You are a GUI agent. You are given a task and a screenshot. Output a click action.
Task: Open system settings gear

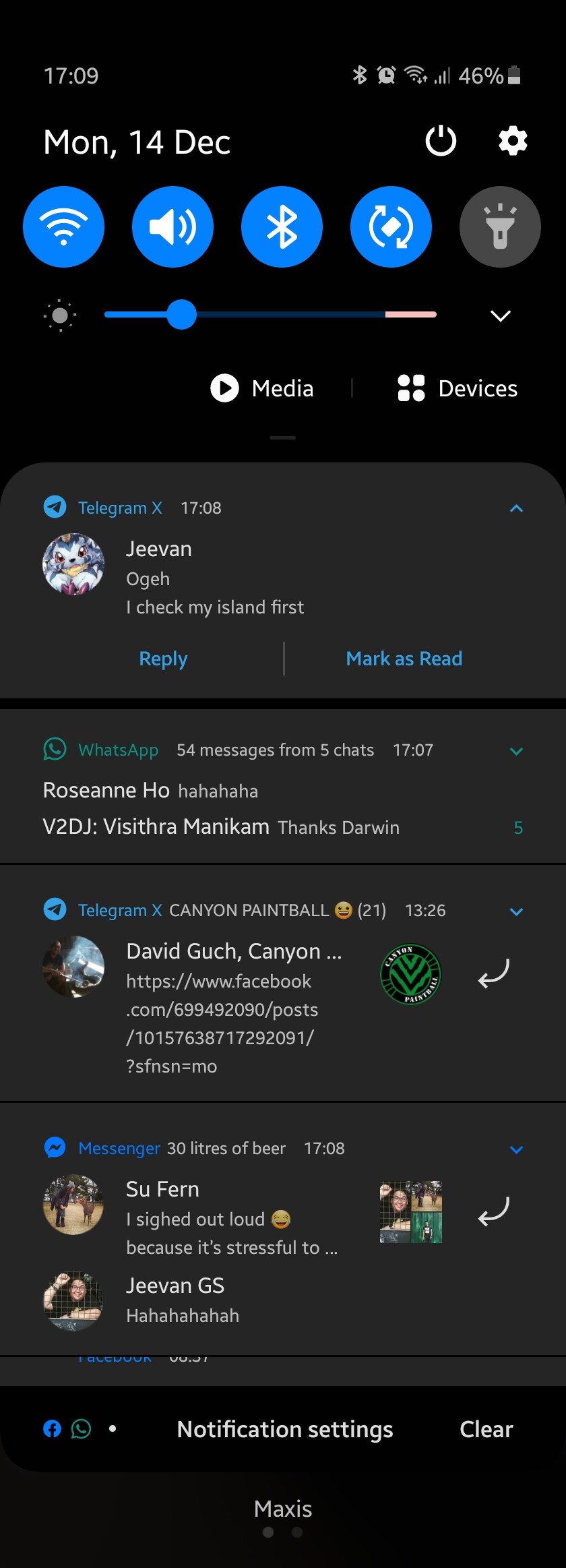coord(513,142)
